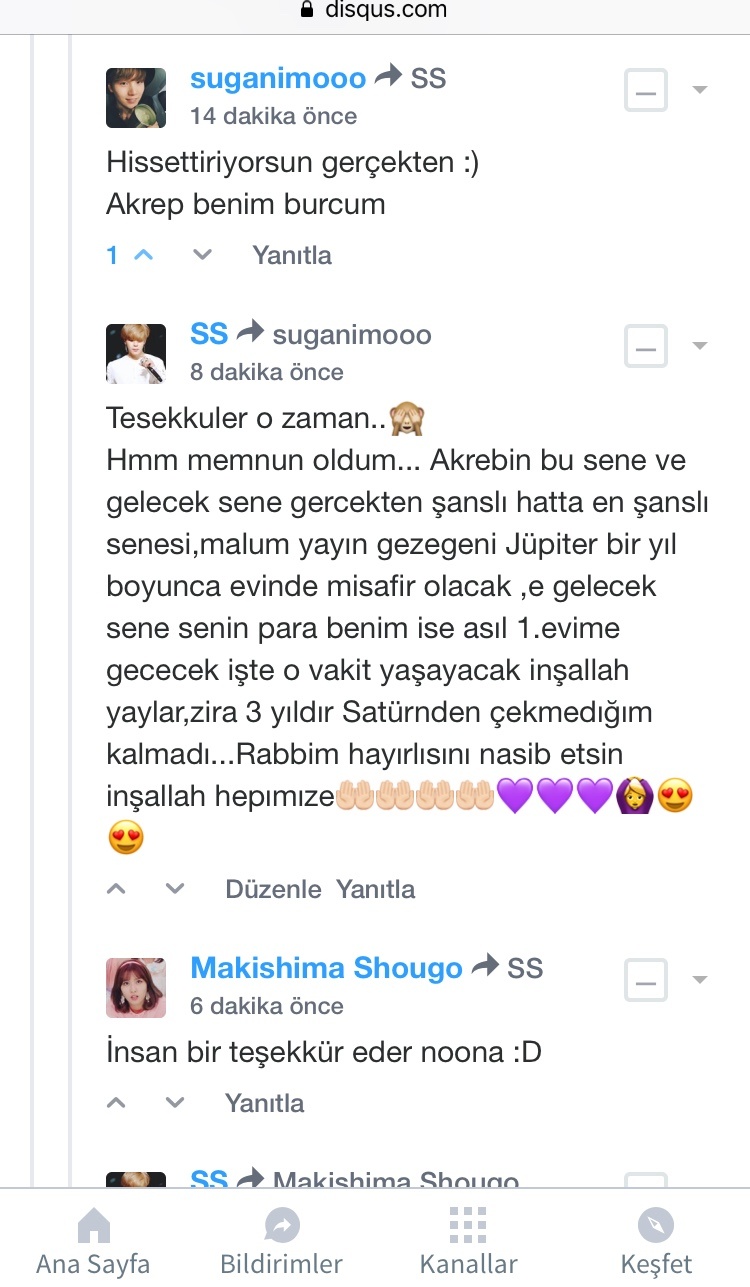Collapse suganimooo's comment thread
750x1287 pixels.
[646, 91]
